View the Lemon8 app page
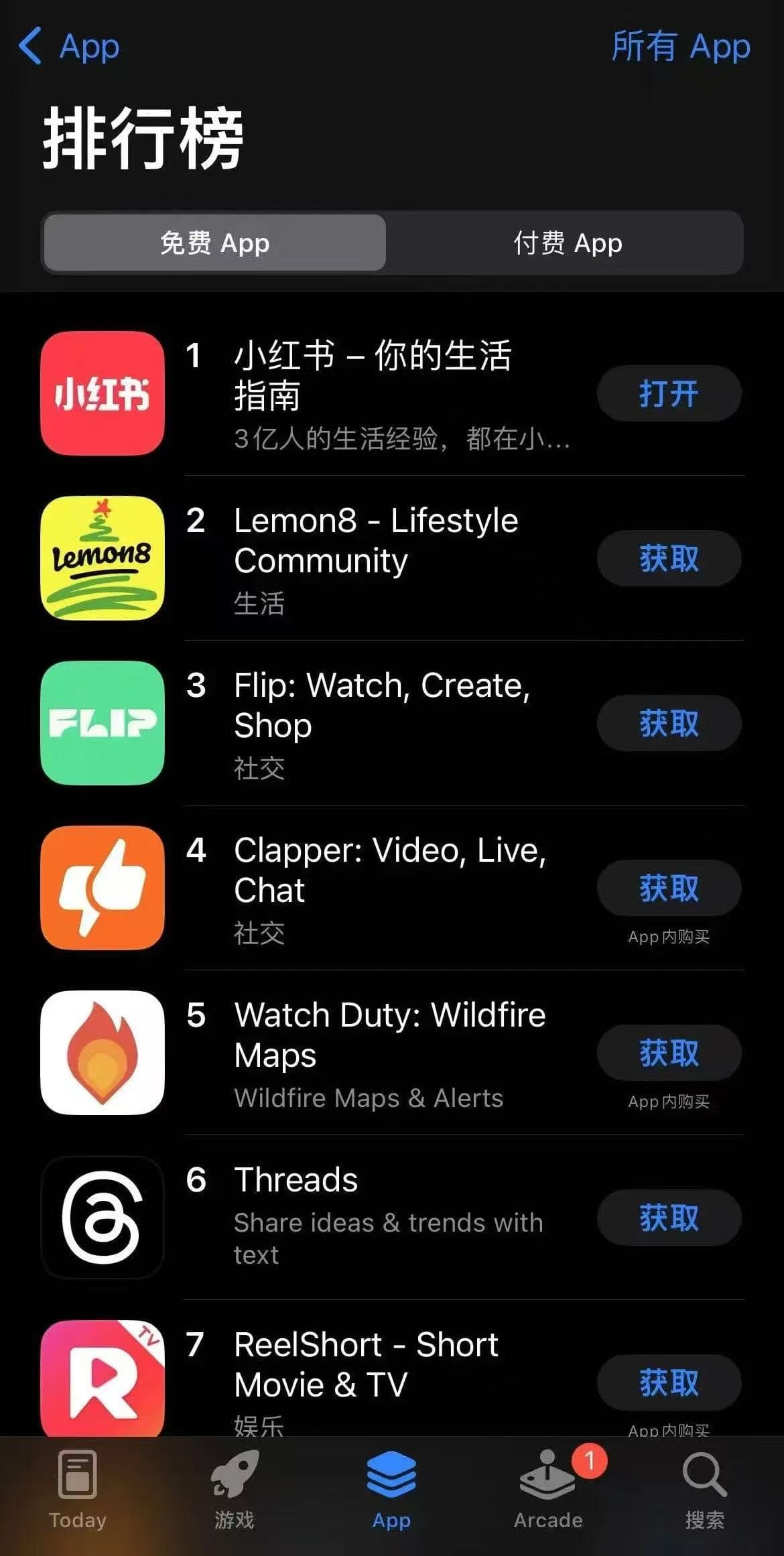The height and width of the screenshot is (1556, 784). pyautogui.click(x=375, y=541)
